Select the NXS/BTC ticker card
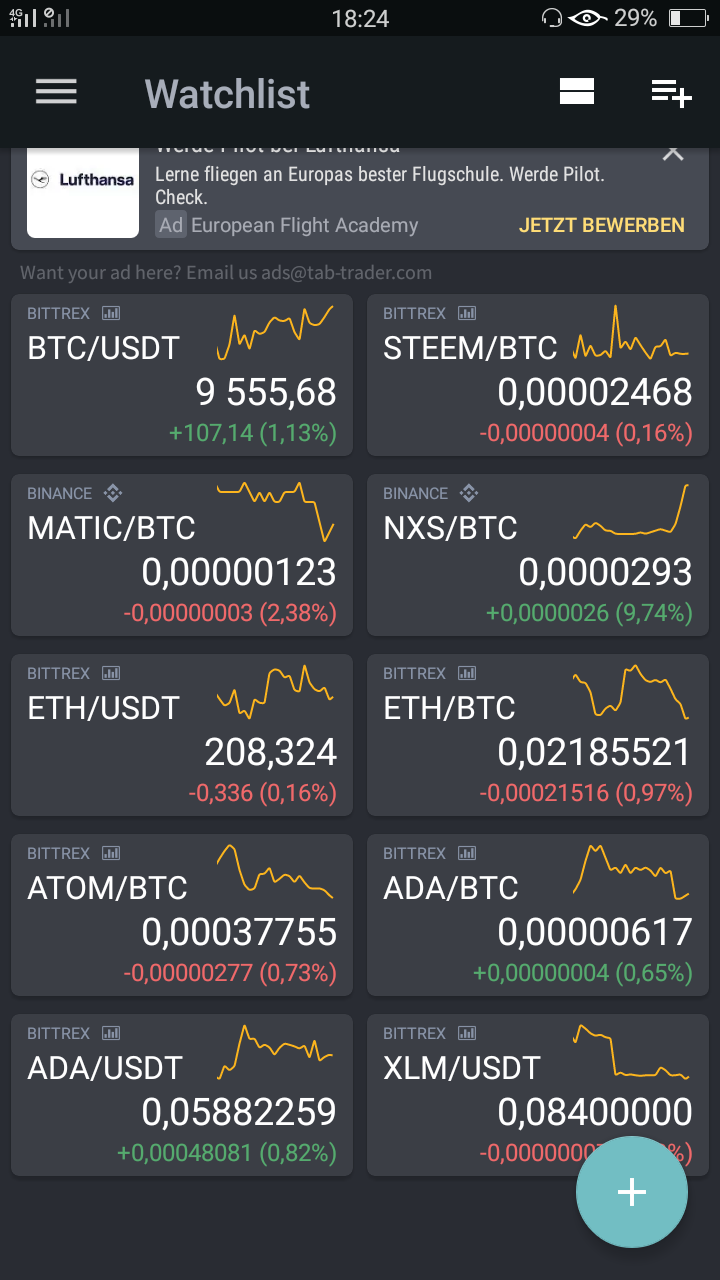Screen dimensions: 720x1280 pos(538,555)
